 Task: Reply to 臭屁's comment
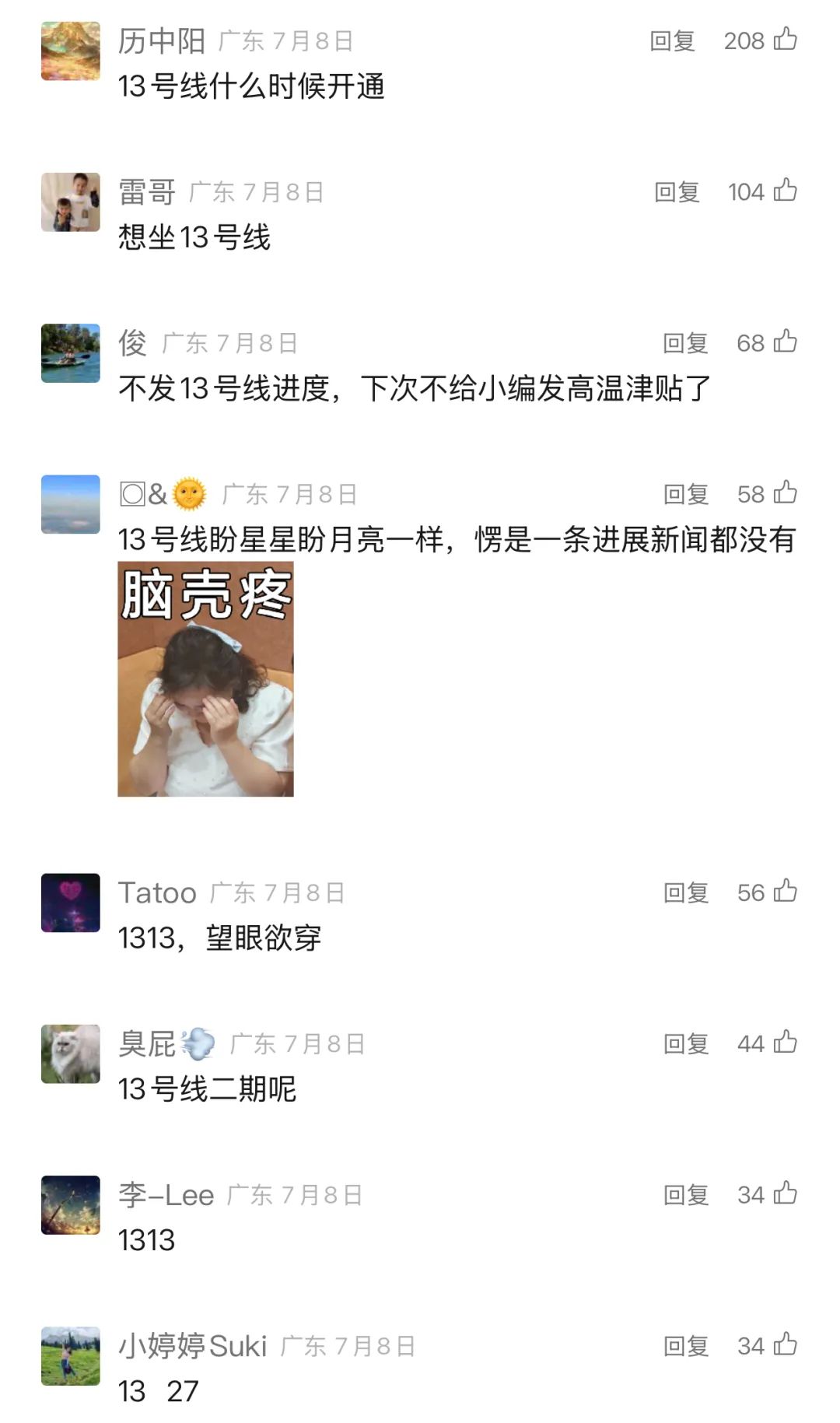pos(685,1043)
